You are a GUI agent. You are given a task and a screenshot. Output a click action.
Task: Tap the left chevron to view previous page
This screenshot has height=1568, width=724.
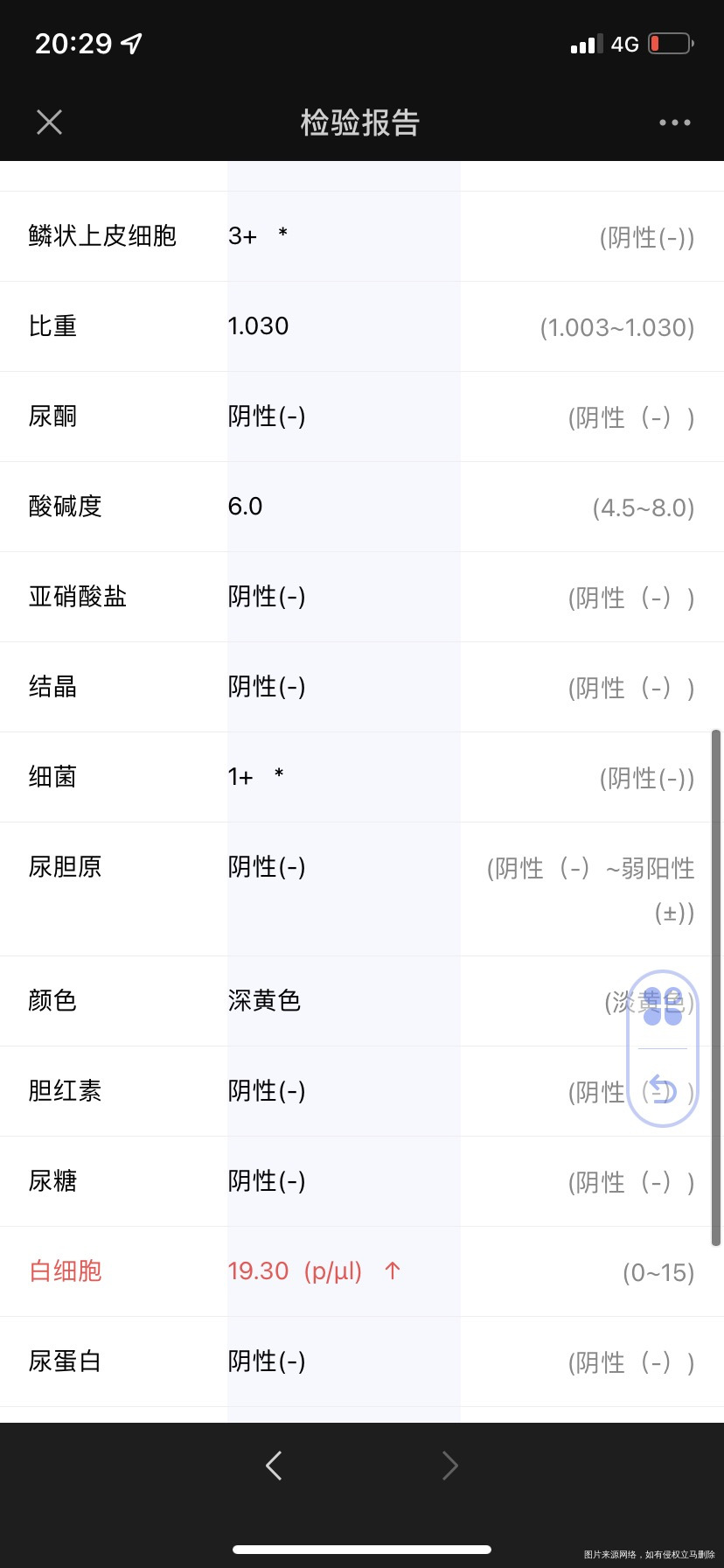tap(274, 1466)
